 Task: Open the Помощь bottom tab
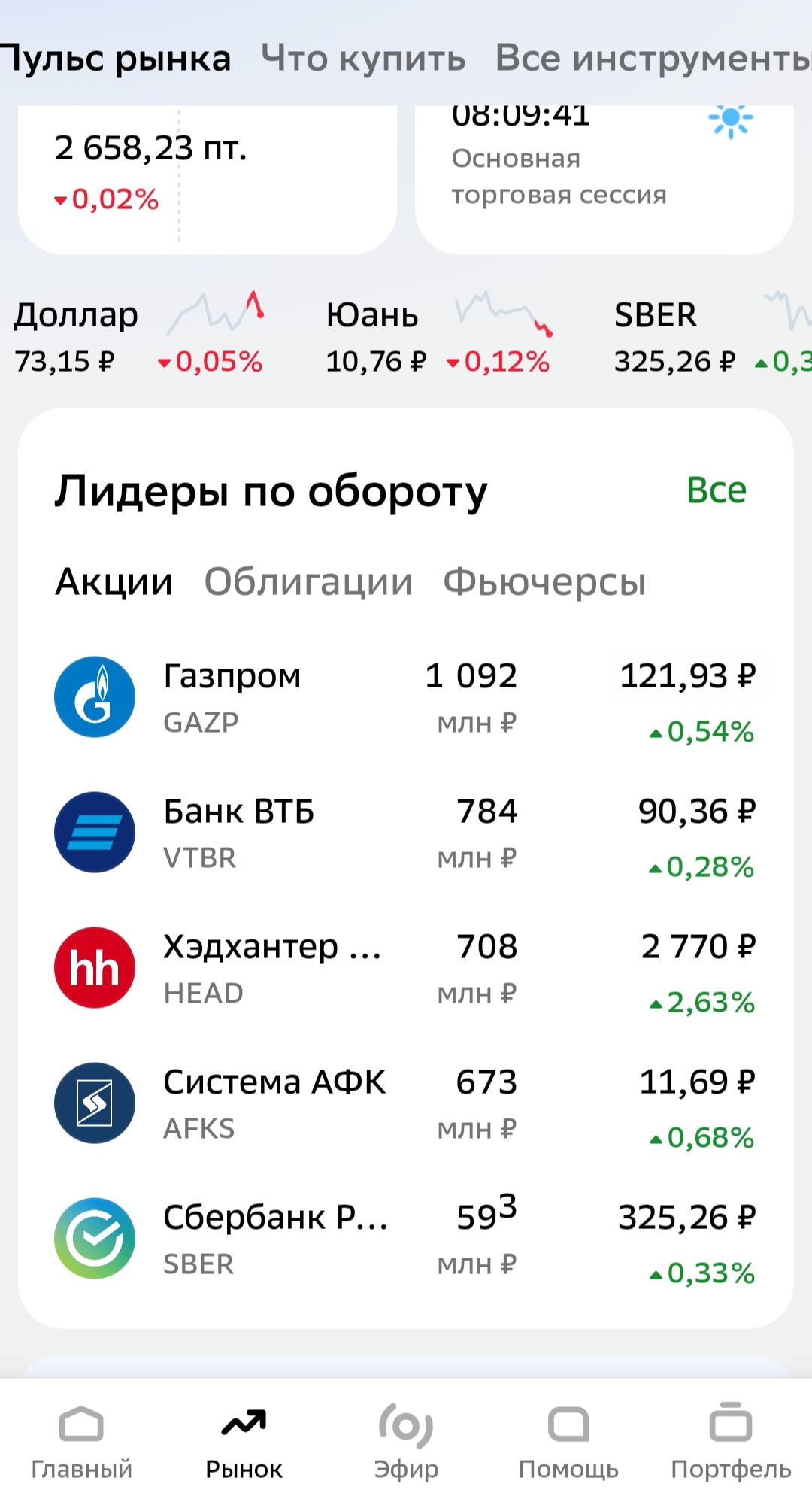pyautogui.click(x=568, y=1442)
